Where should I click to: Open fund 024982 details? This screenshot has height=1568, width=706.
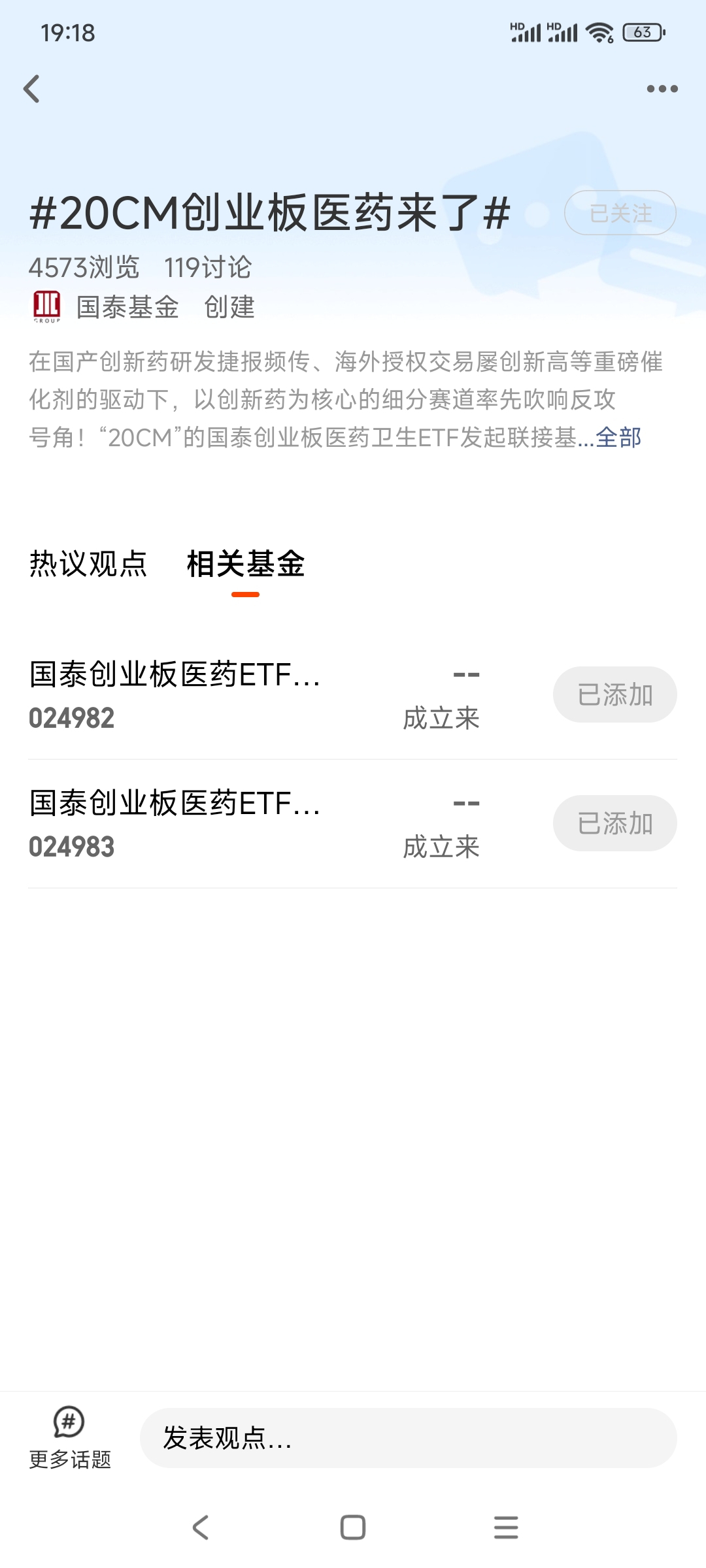click(x=255, y=695)
